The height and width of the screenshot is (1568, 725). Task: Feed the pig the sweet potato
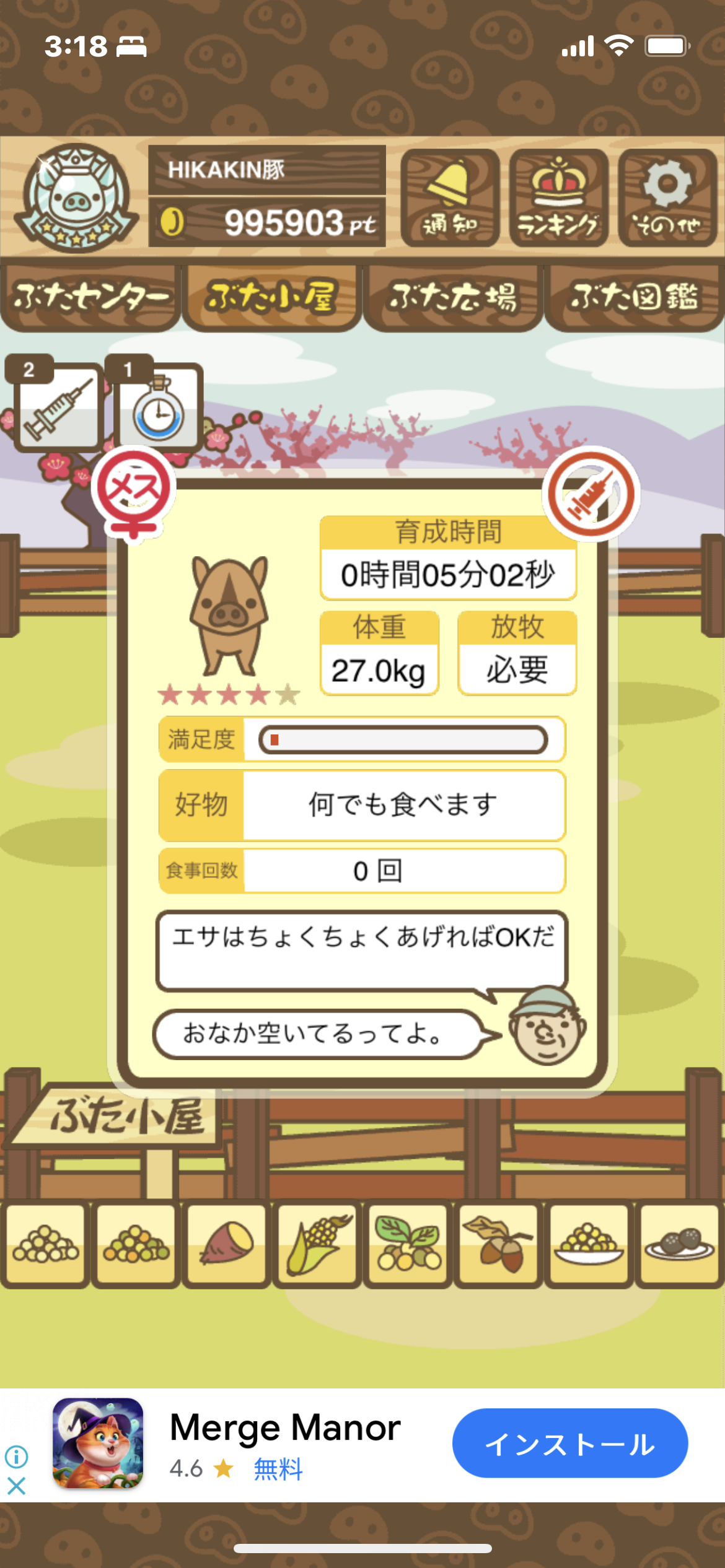(x=227, y=1244)
